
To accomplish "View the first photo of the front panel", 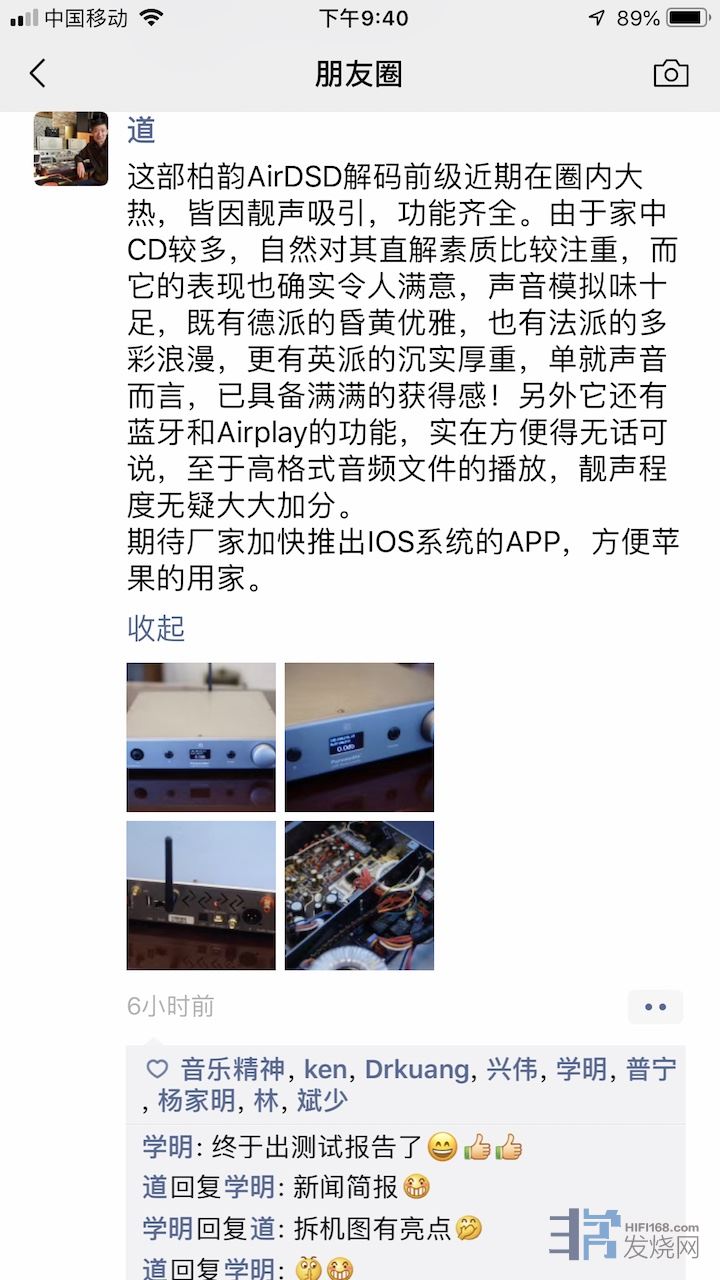I will tap(201, 737).
